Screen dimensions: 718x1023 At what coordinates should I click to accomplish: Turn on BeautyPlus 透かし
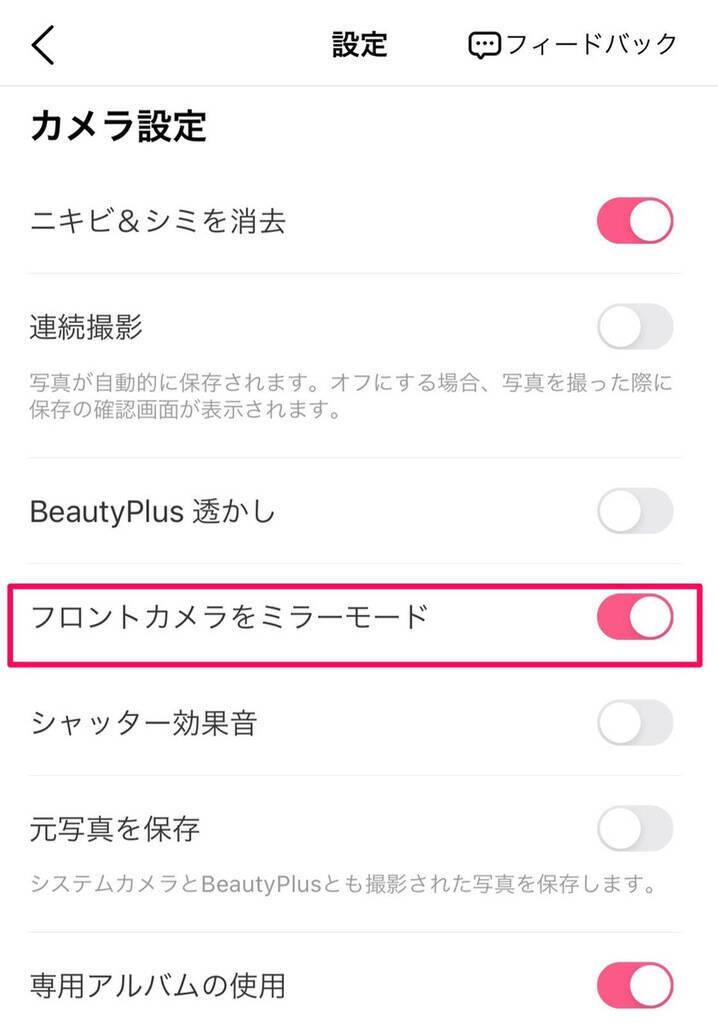point(635,512)
